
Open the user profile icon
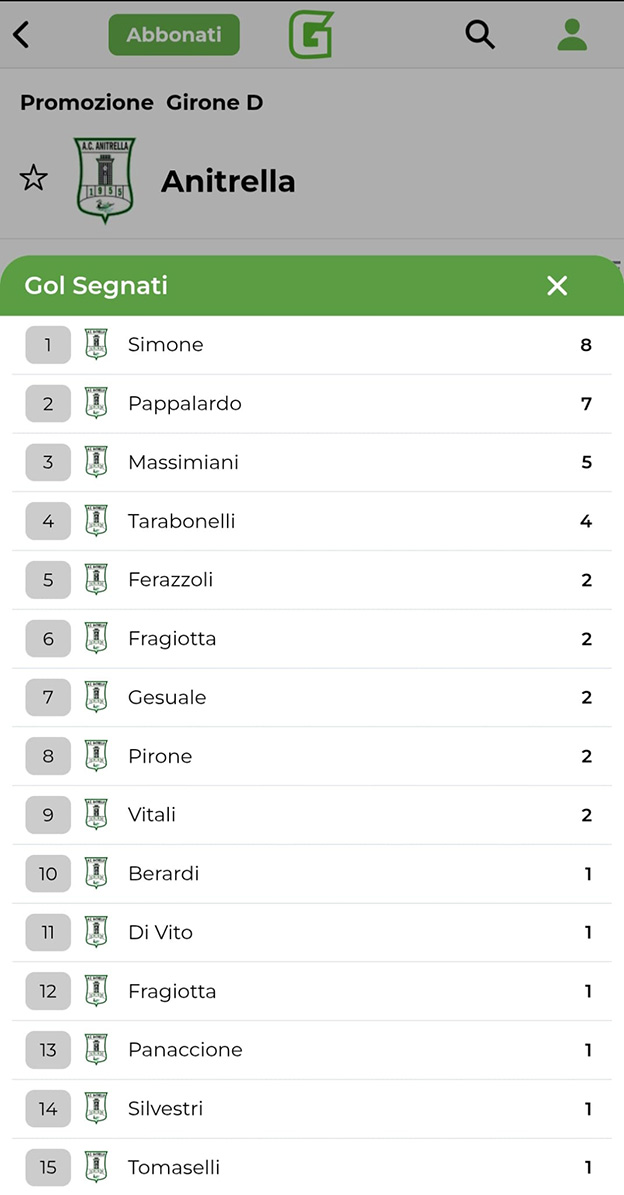tap(572, 34)
